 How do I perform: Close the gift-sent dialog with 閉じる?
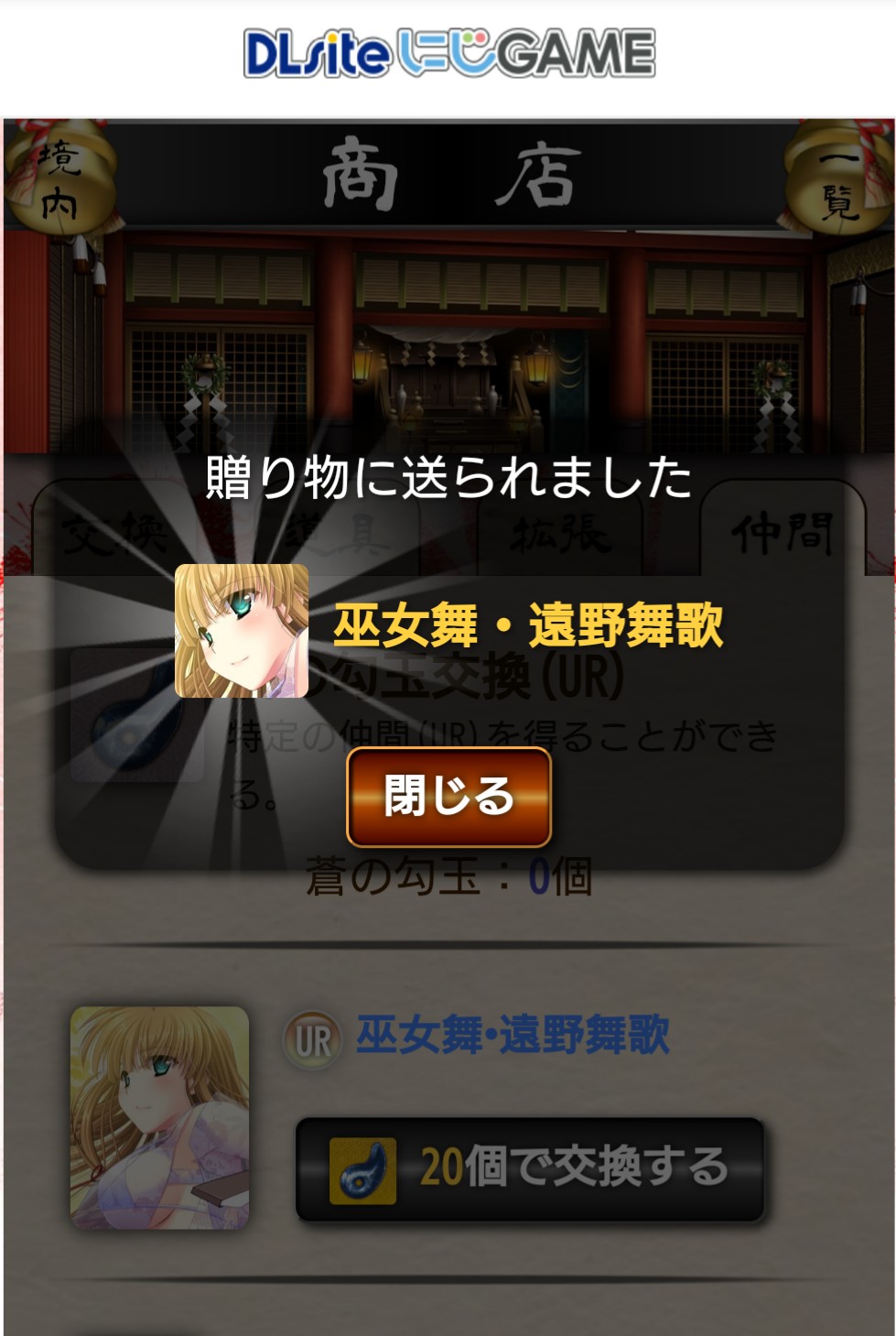[448, 797]
